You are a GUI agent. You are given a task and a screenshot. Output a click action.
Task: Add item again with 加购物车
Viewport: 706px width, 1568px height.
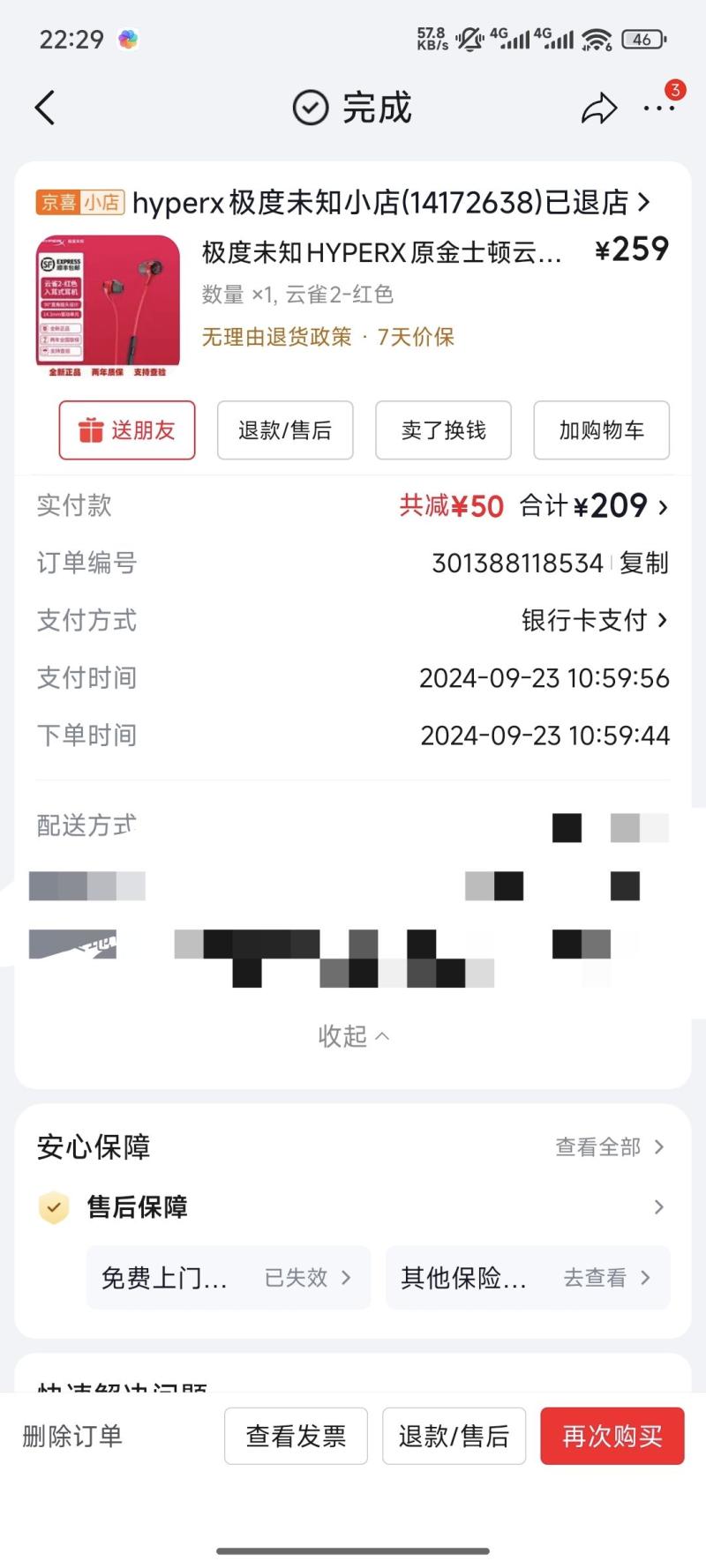click(x=601, y=430)
